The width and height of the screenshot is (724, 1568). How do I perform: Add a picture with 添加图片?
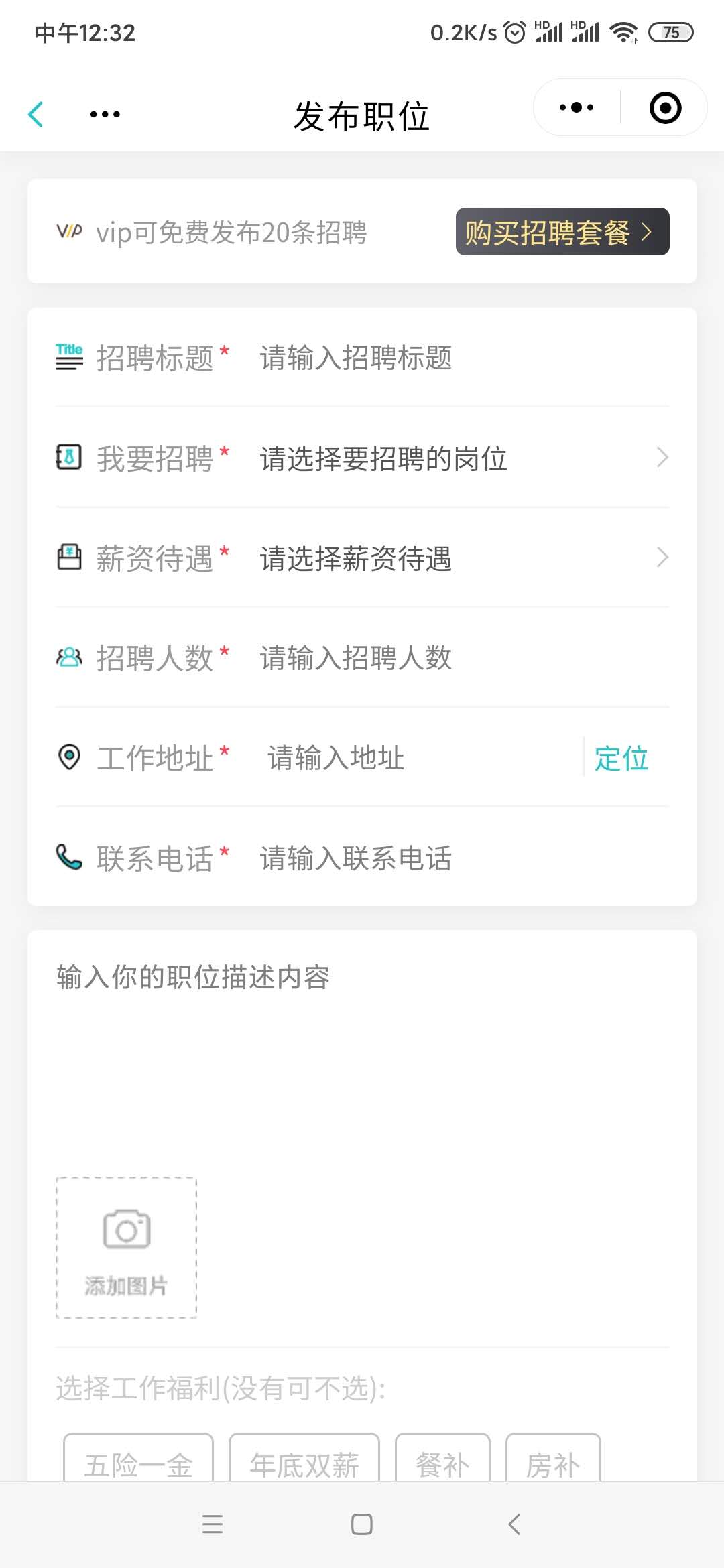126,1248
